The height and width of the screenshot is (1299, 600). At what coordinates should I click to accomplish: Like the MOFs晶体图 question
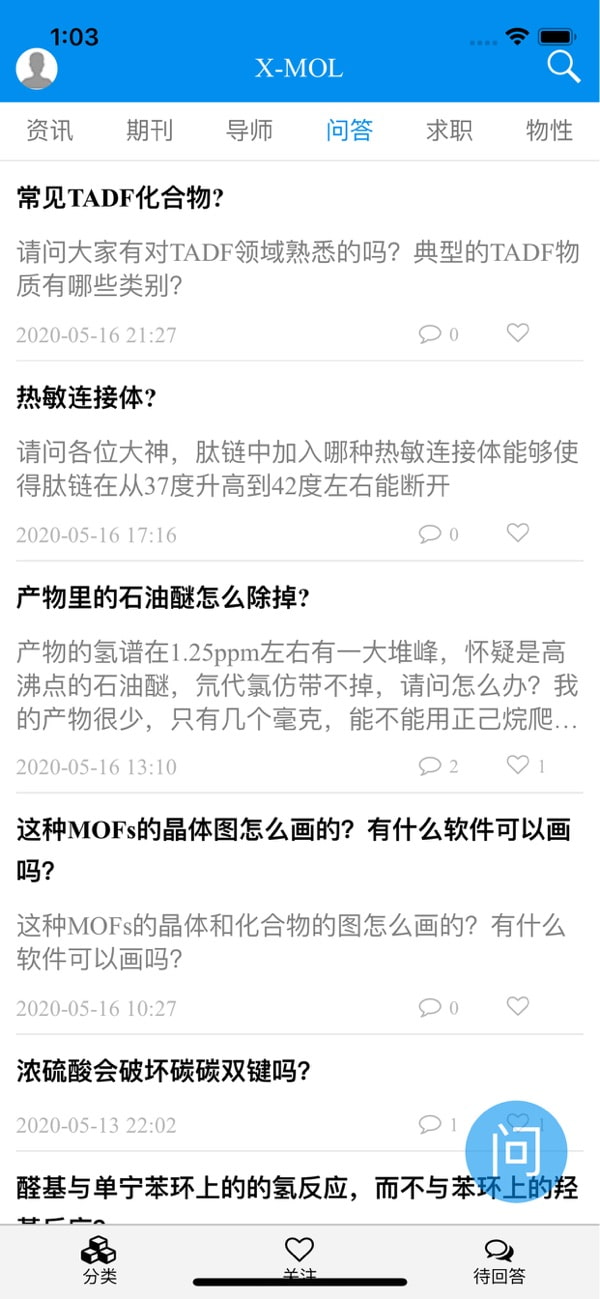pos(517,1006)
